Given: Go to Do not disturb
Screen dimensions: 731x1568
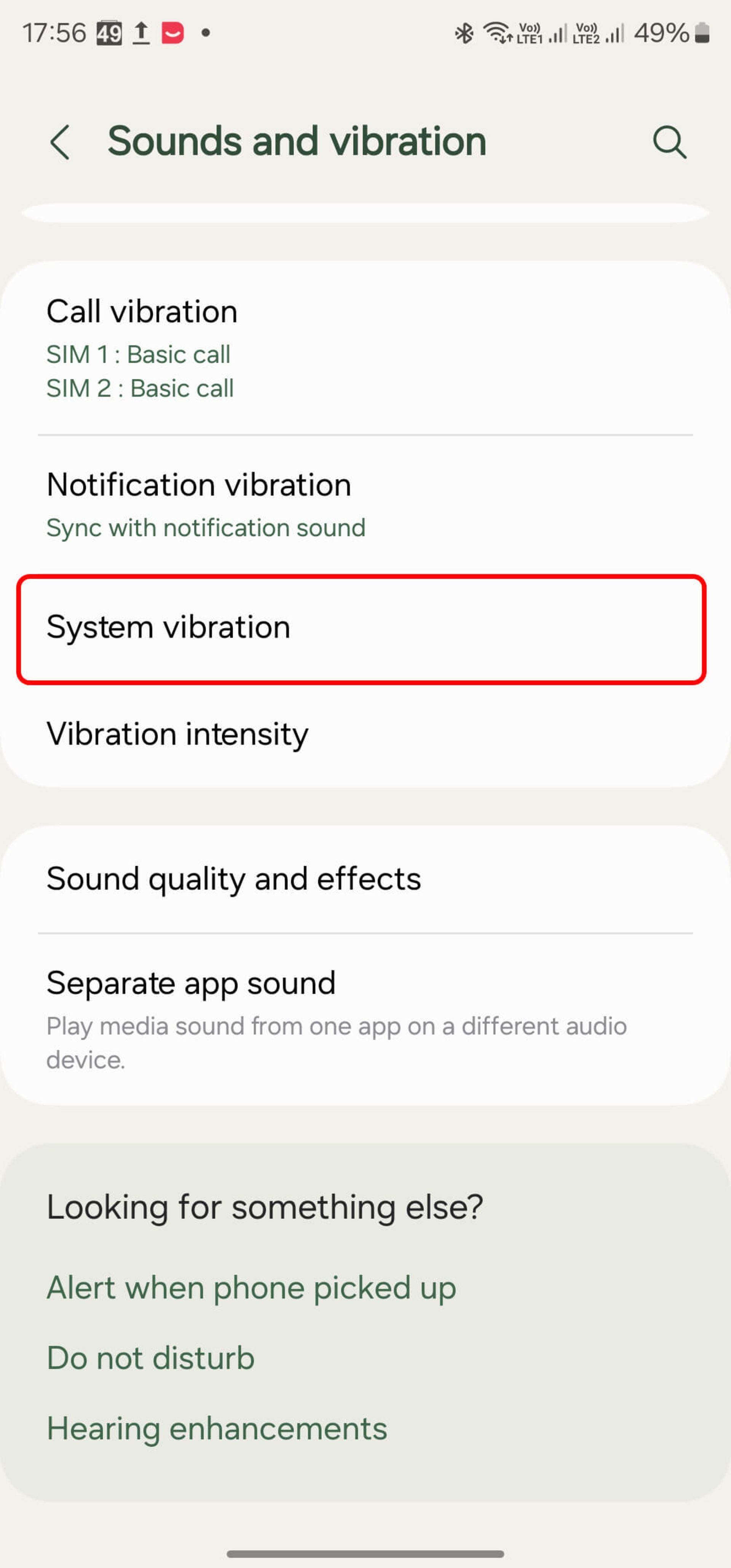Looking at the screenshot, I should (151, 1358).
